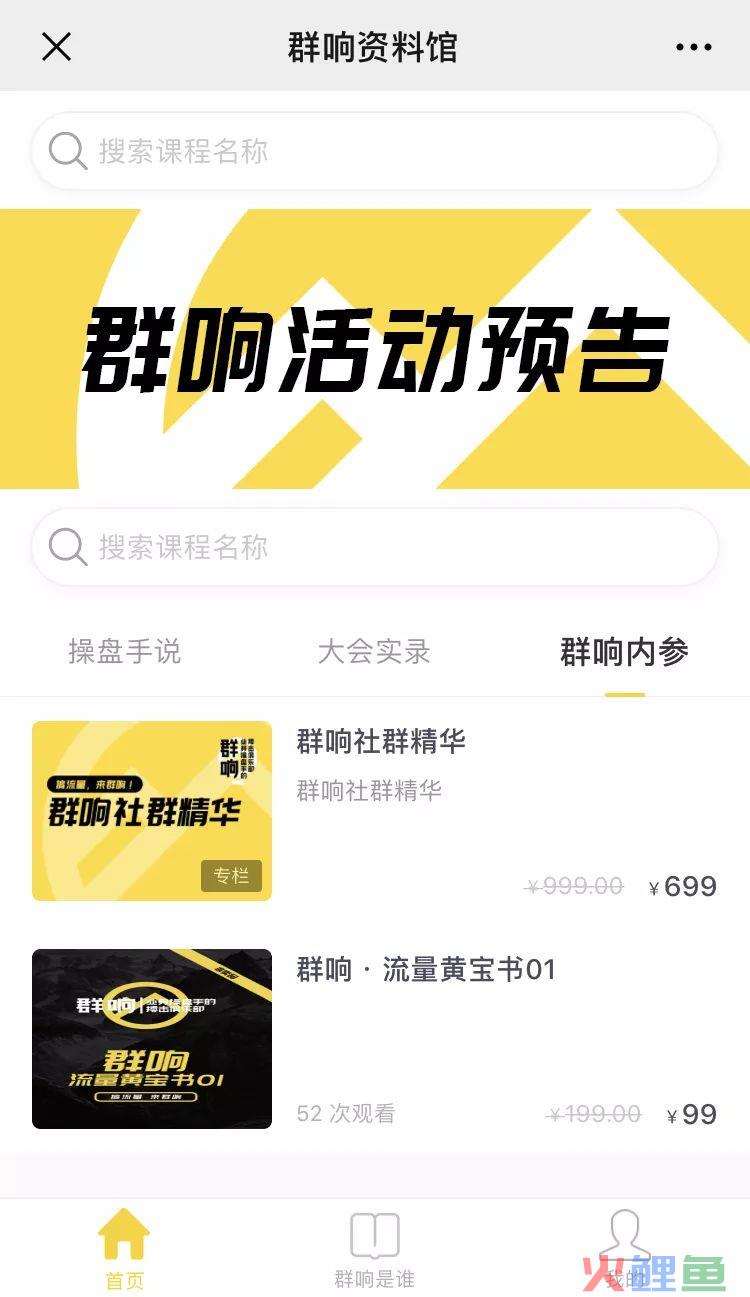The image size is (750, 1297).
Task: Open the 群响是谁 bottom tab
Action: click(x=374, y=1248)
